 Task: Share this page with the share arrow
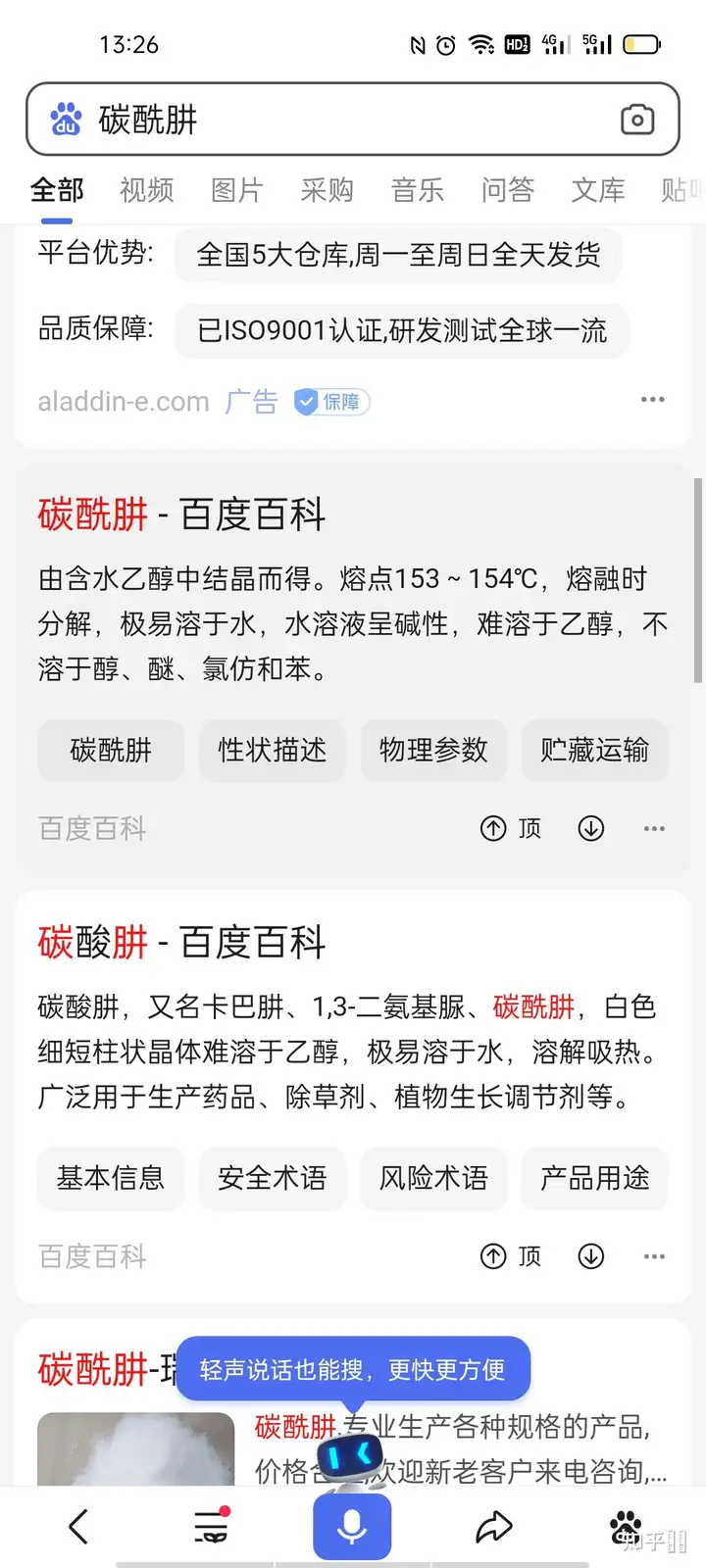pos(493,1526)
